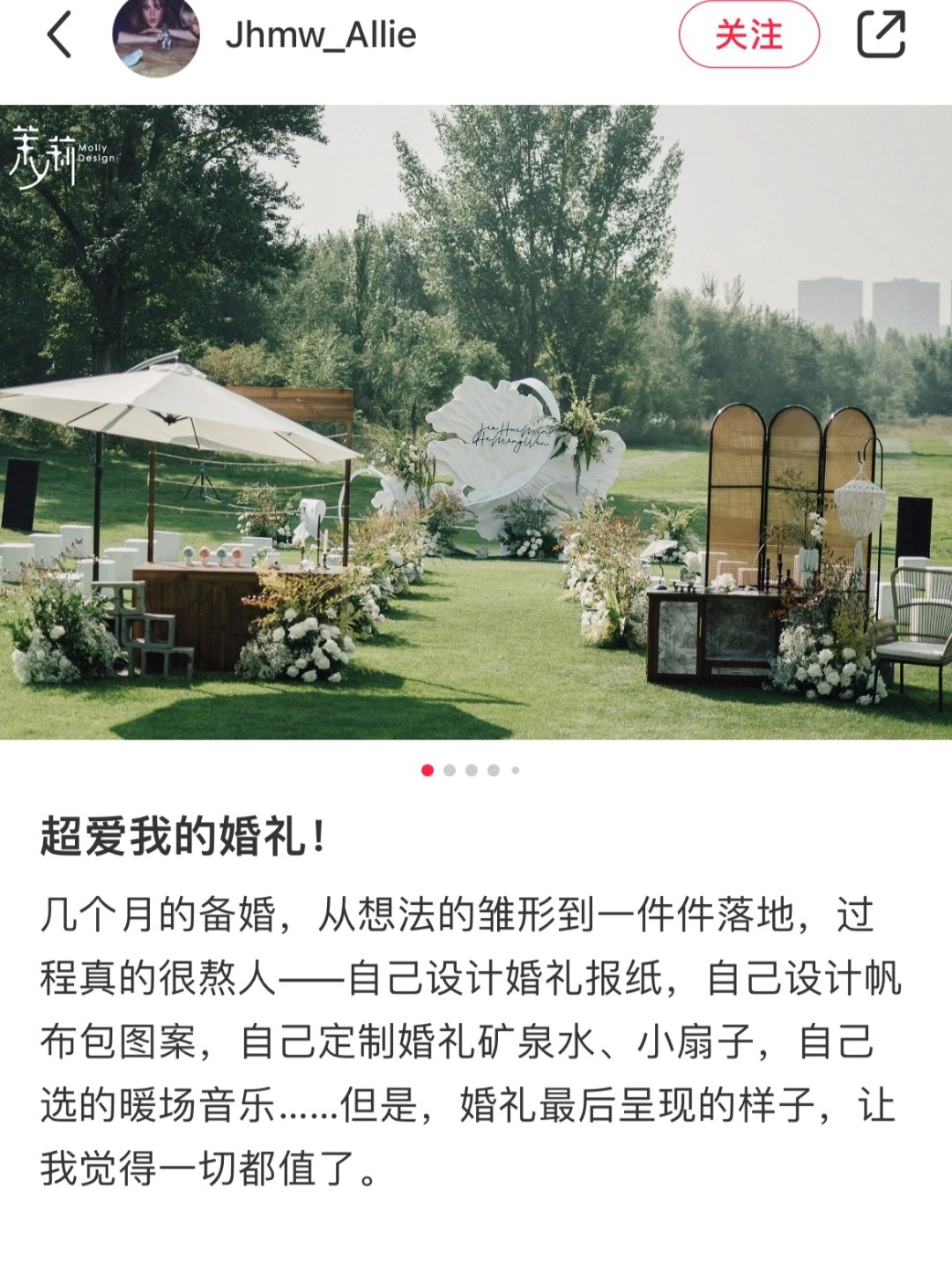Open the wedding venue photo full screen
Image resolution: width=952 pixels, height=1270 pixels.
476,422
